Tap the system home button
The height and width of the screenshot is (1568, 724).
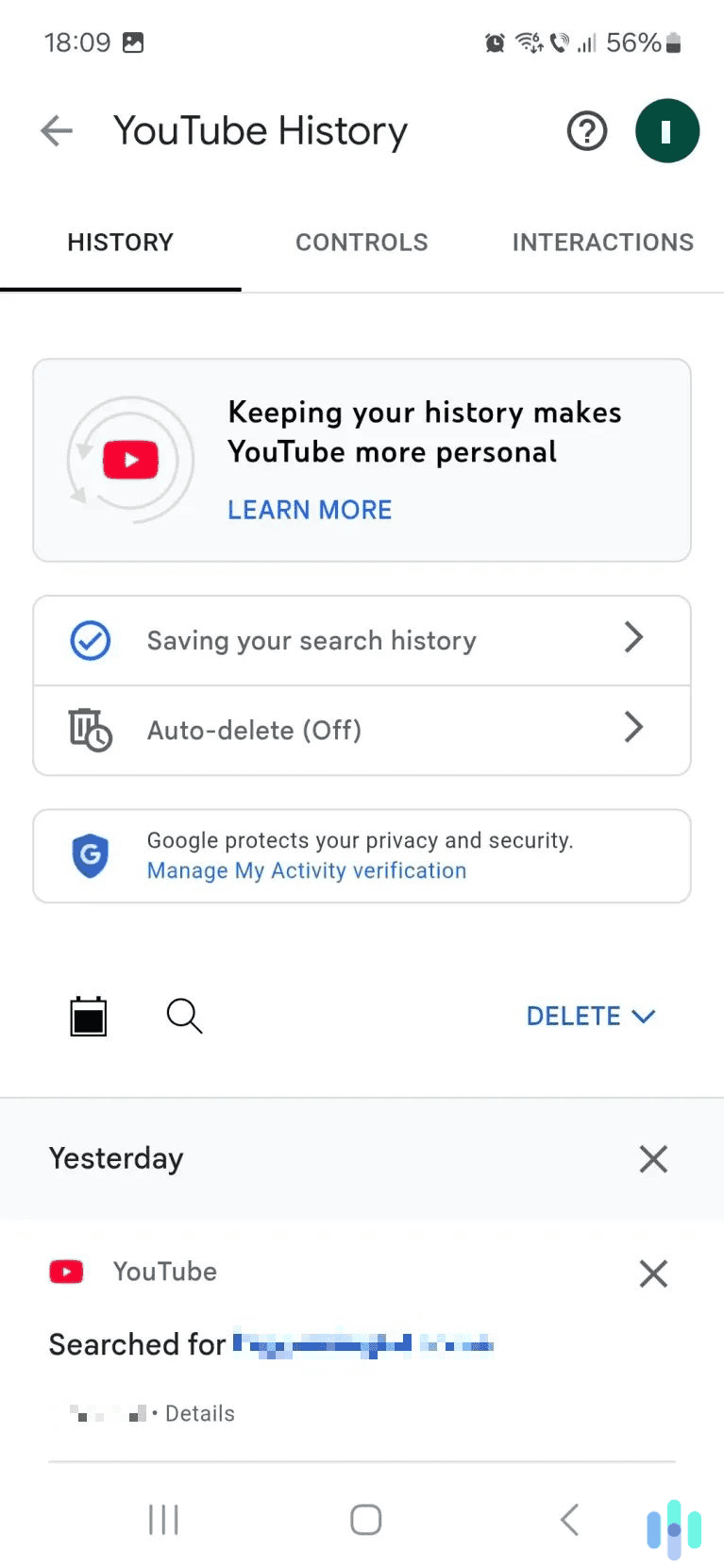(x=365, y=1520)
